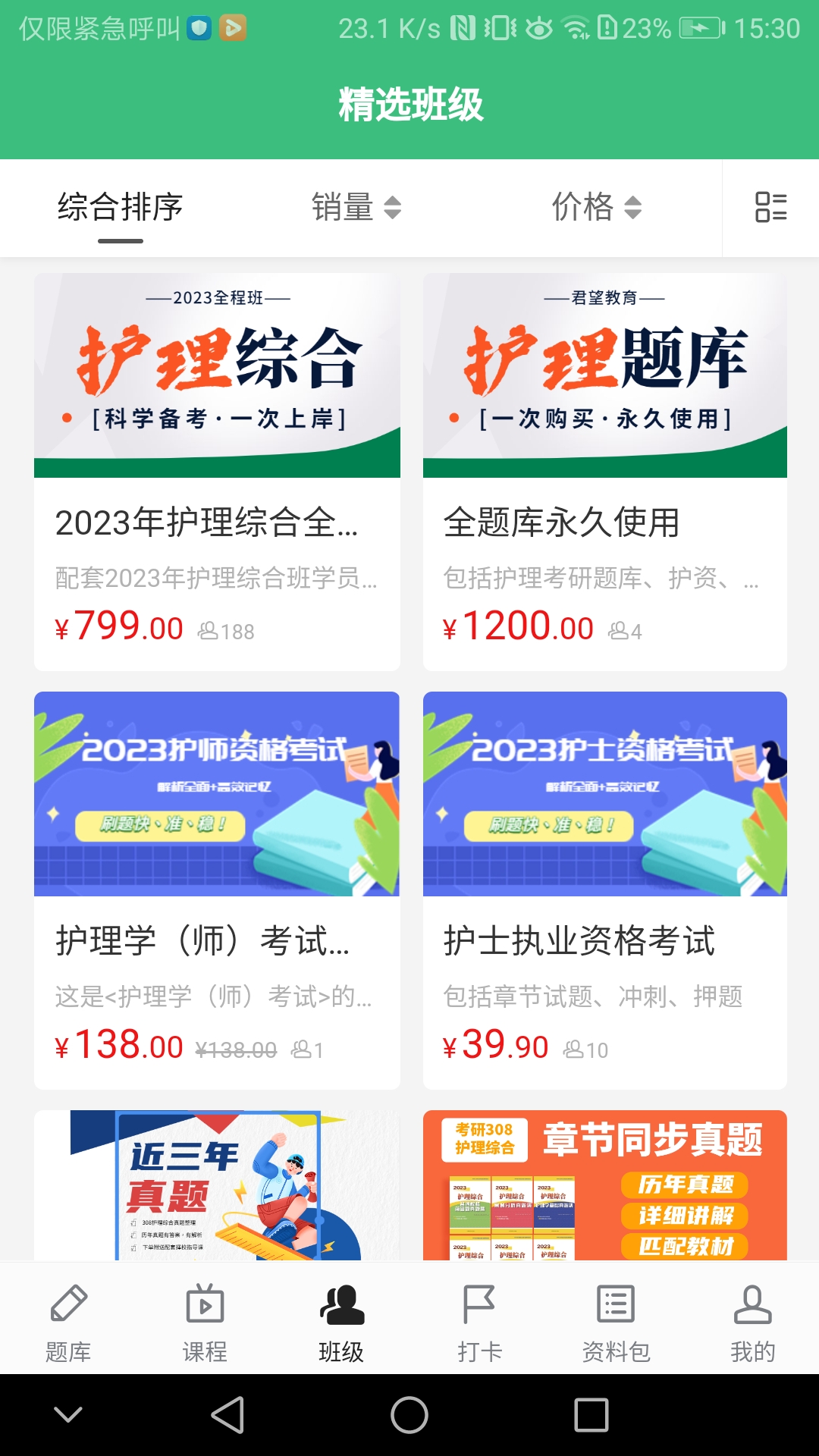Sort classes by 价格

coord(597,208)
